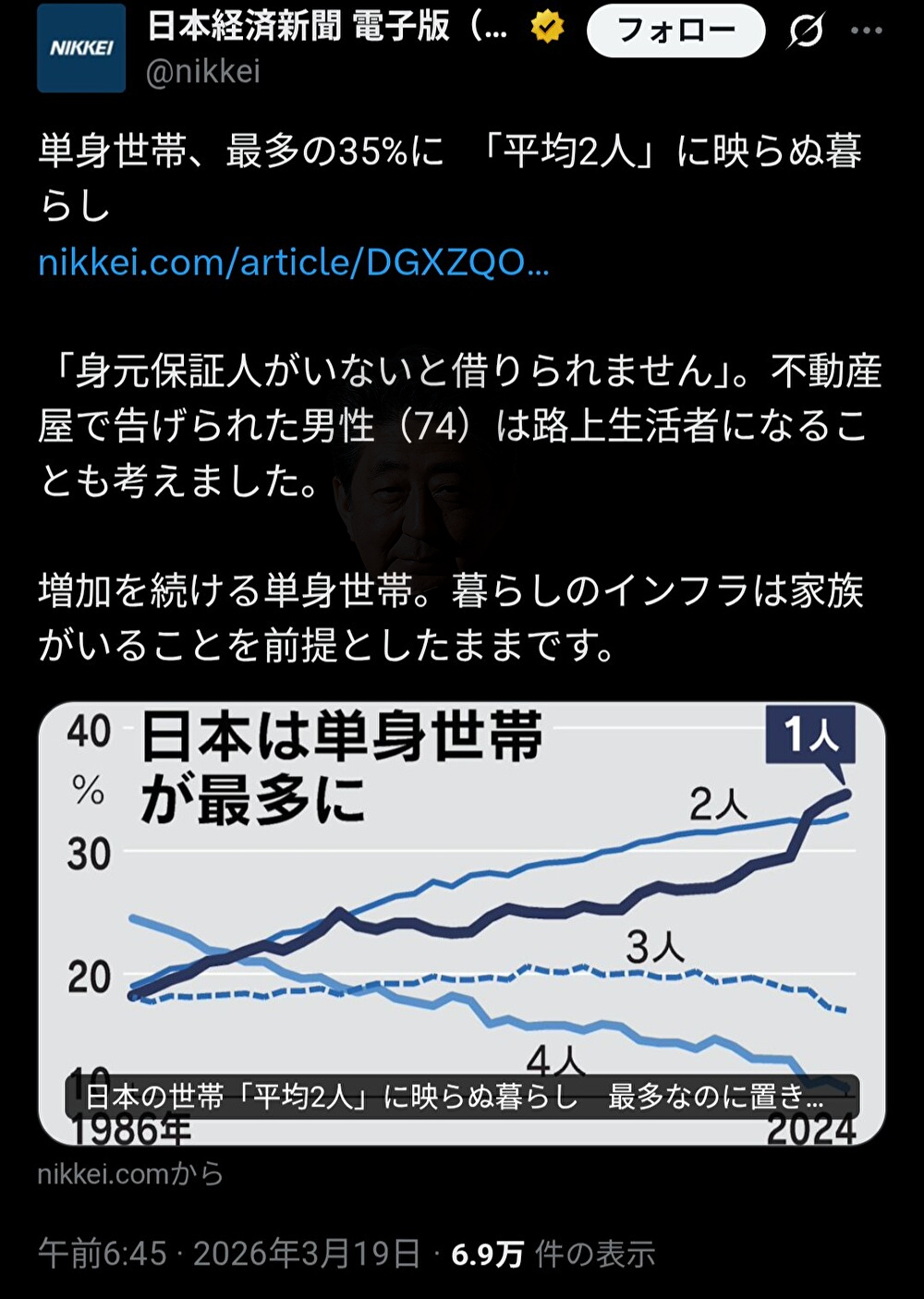Image resolution: width=924 pixels, height=1299 pixels.
Task: Open the article card with the household chart
Action: 462,924
